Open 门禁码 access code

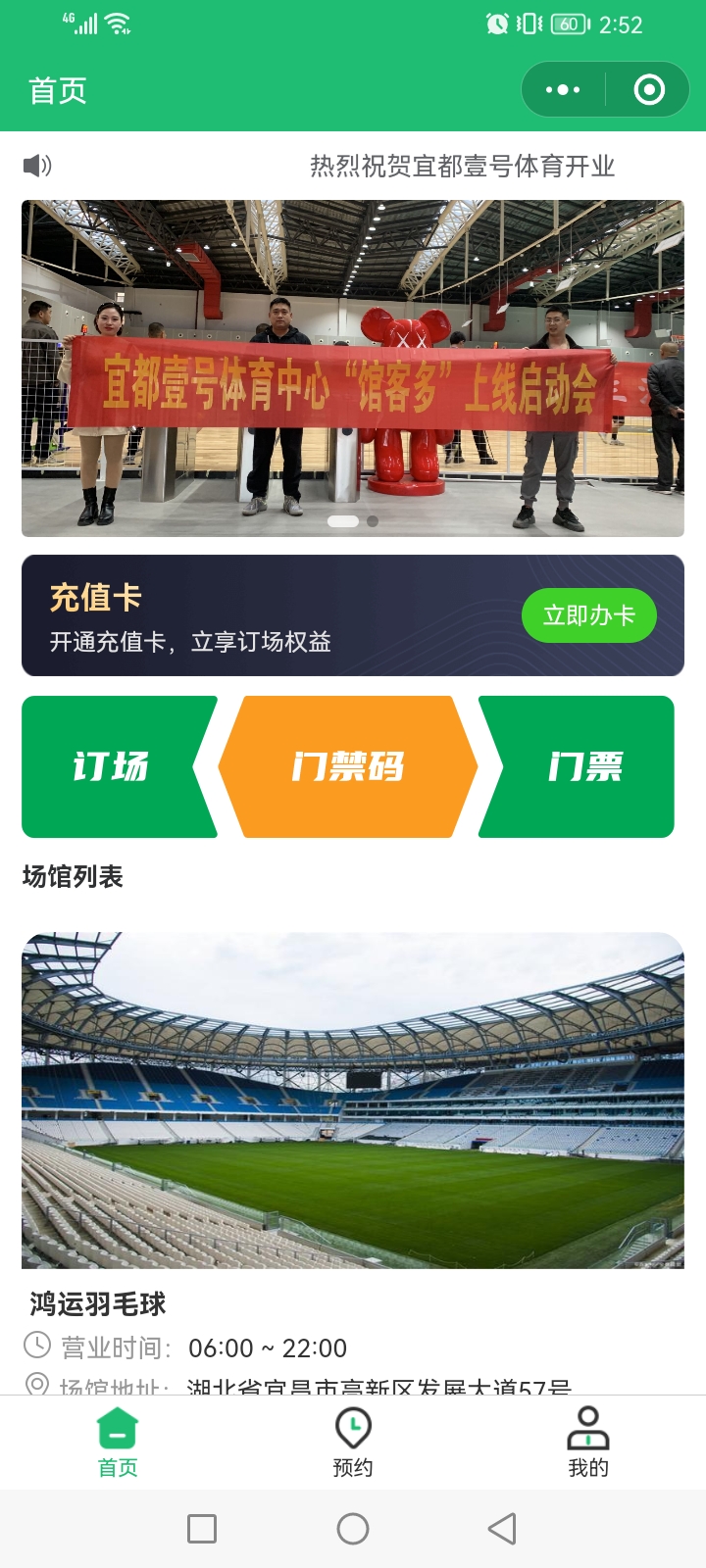pos(347,766)
